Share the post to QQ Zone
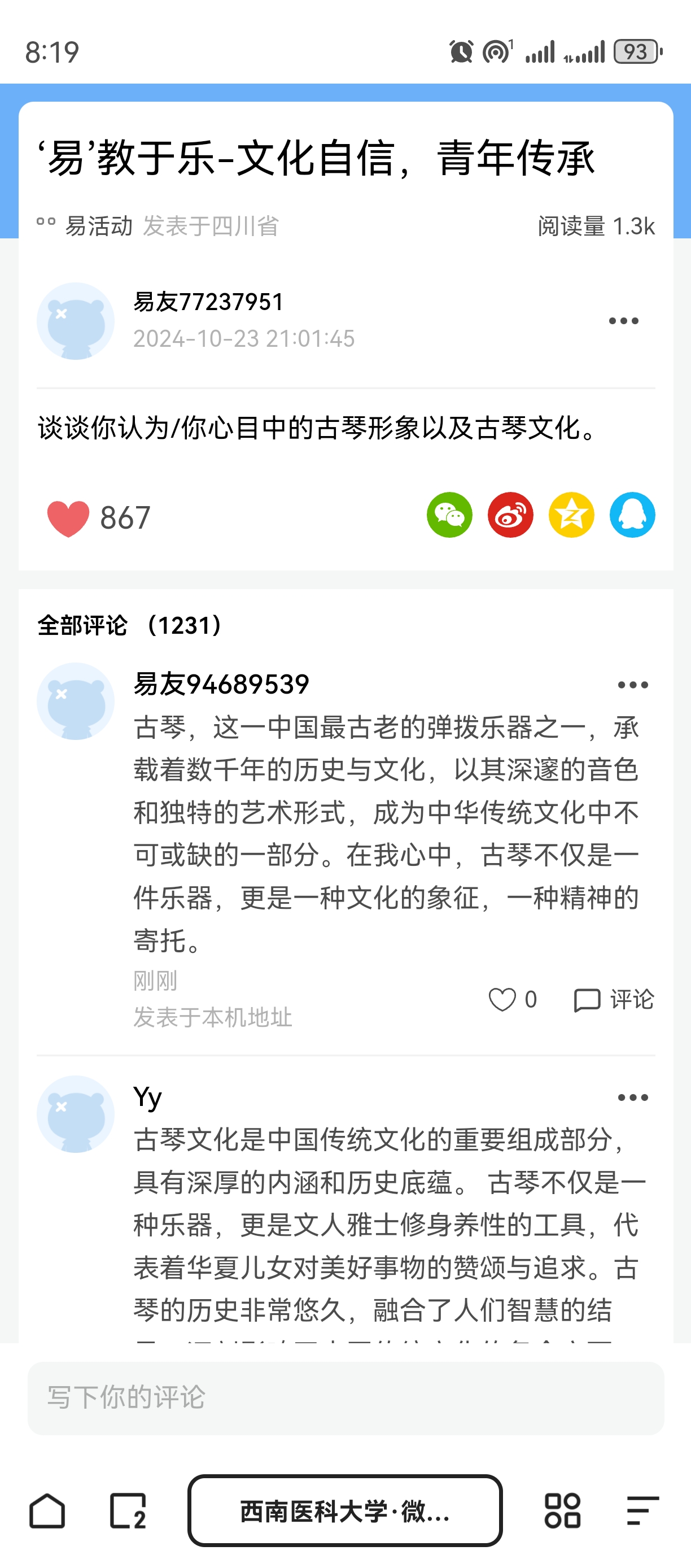Viewport: 691px width, 1568px height. 571,515
